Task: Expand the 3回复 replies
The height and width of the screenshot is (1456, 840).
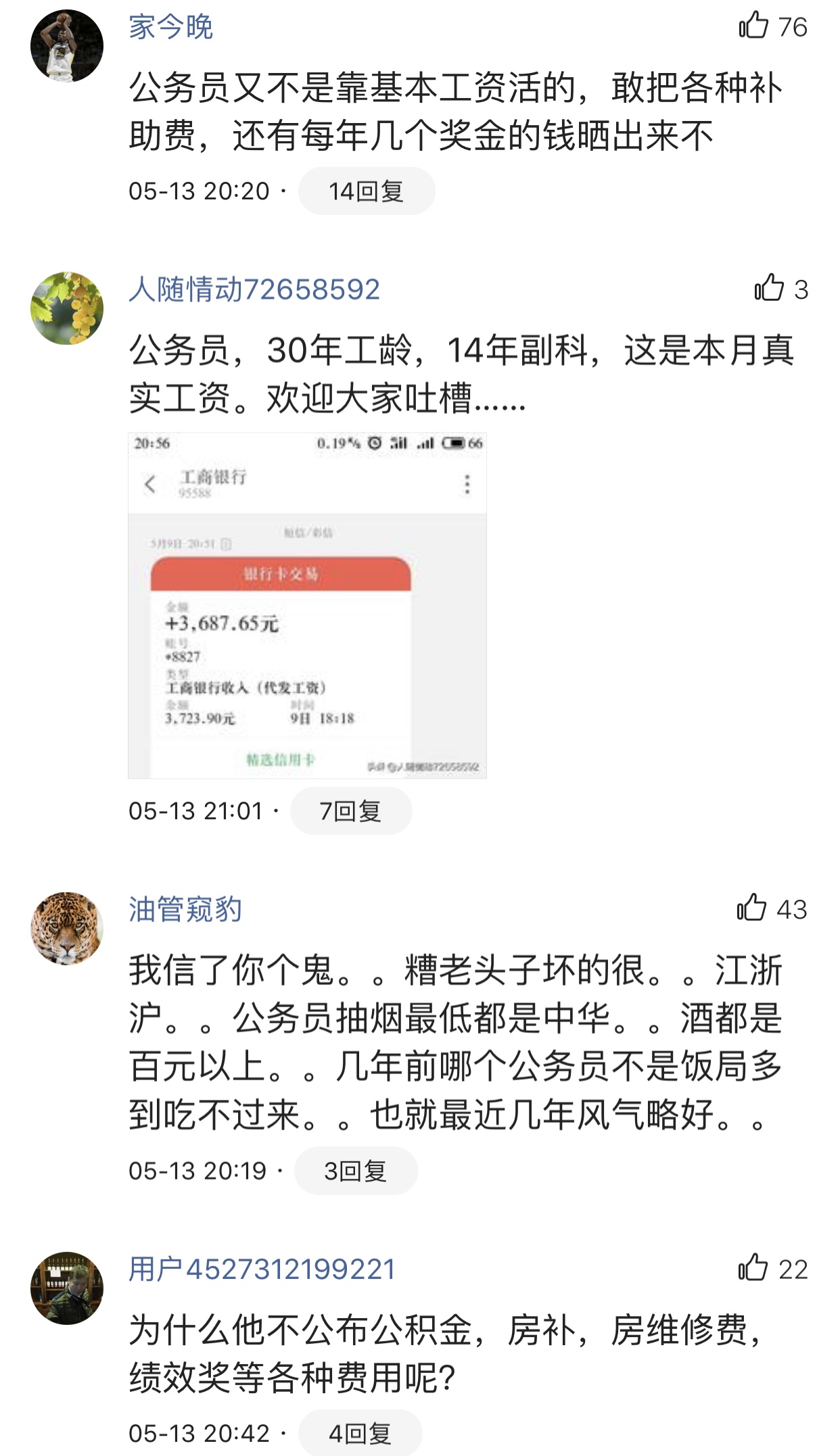Action: pos(355,1171)
